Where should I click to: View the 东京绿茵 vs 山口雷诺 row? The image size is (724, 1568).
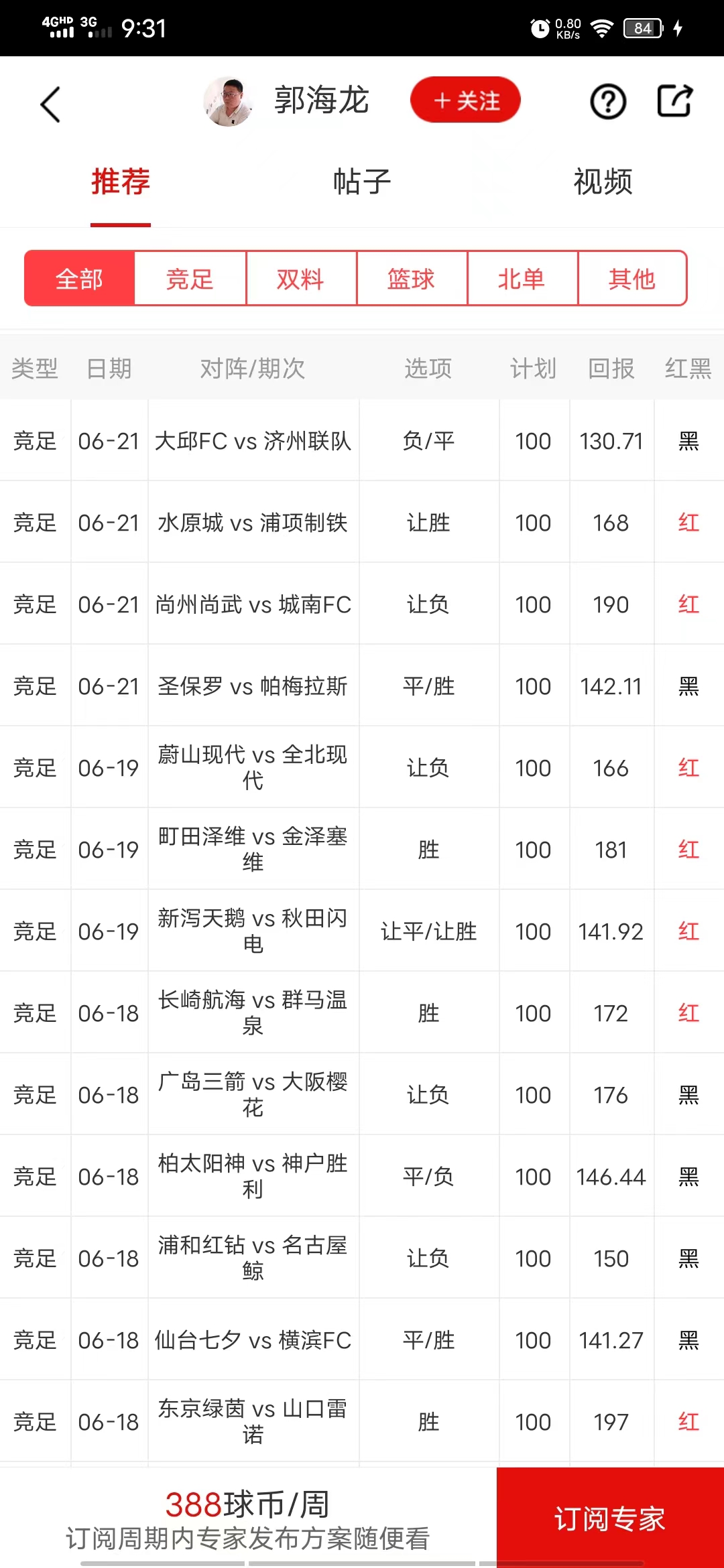253,1422
